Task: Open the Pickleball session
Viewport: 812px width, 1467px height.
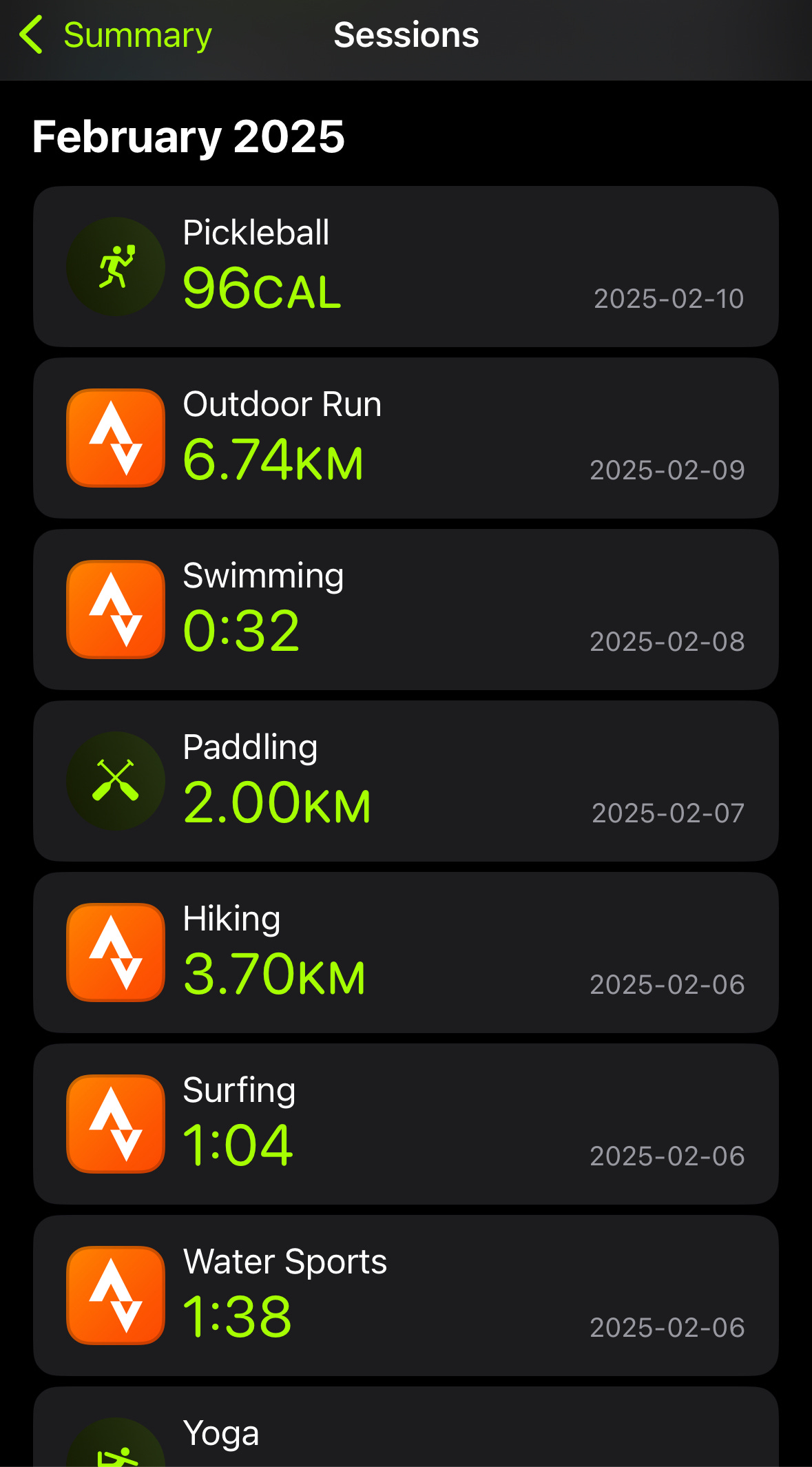Action: click(x=406, y=267)
